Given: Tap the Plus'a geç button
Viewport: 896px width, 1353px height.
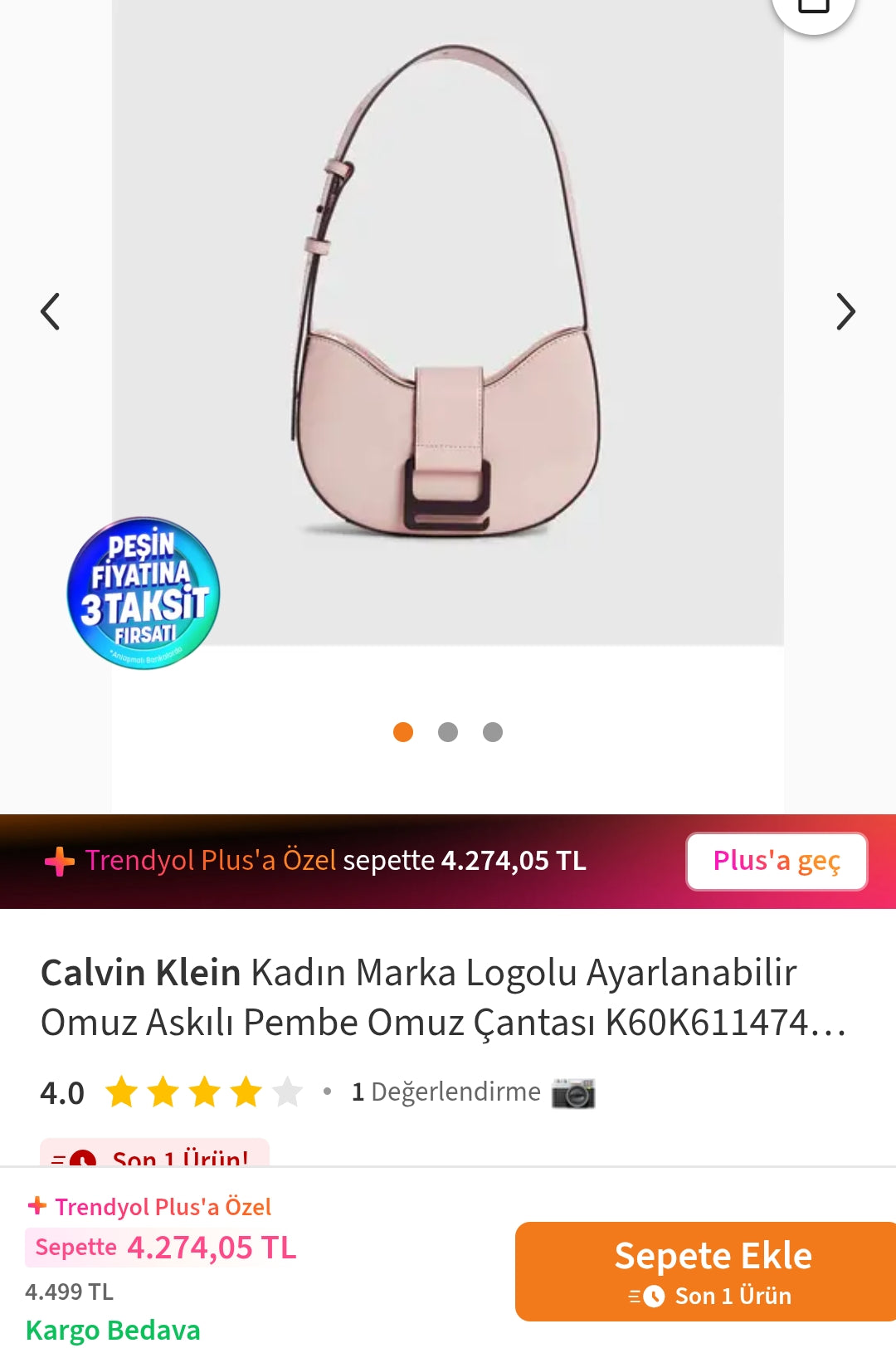Looking at the screenshot, I should (x=777, y=862).
